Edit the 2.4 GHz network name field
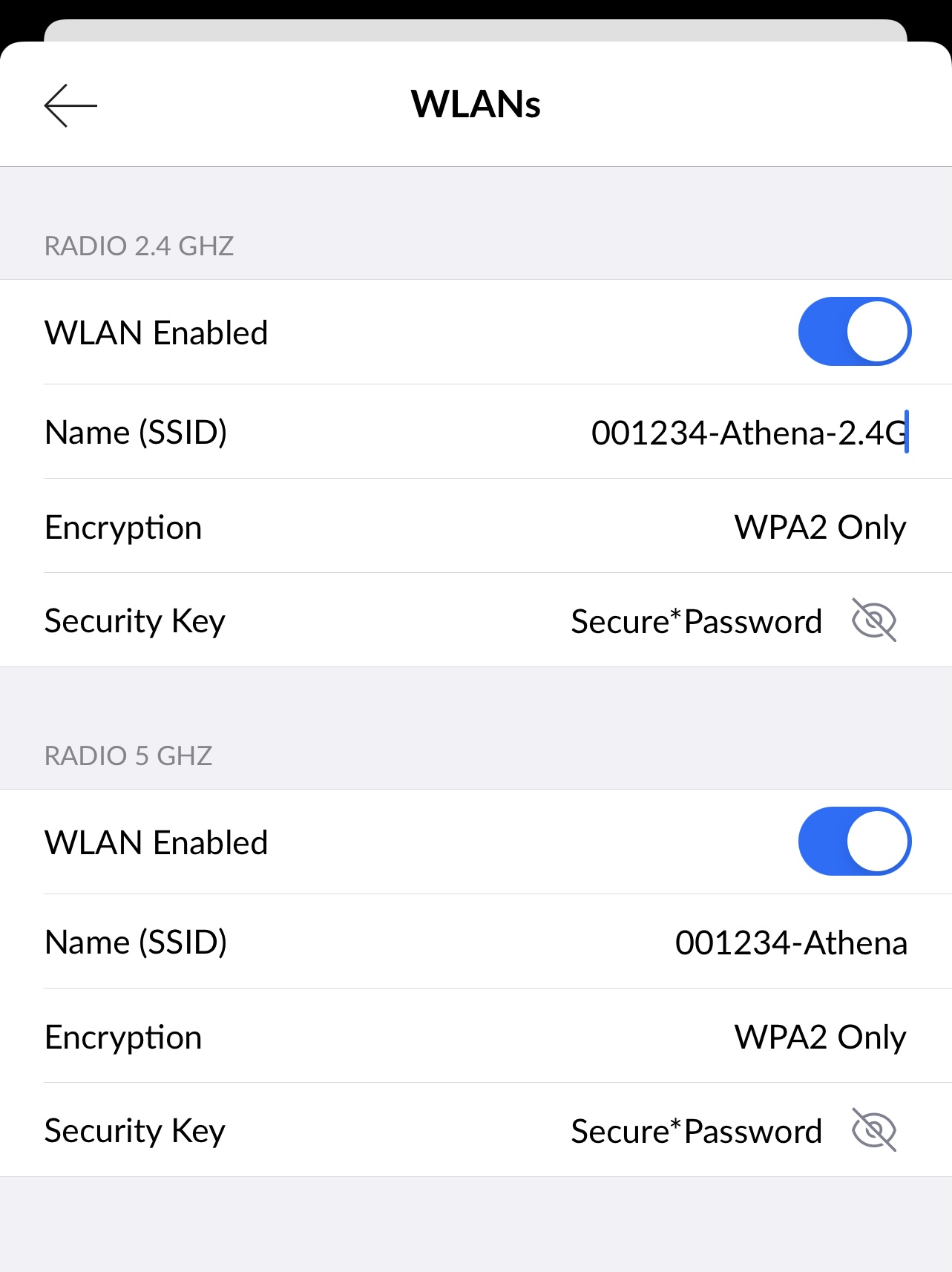The image size is (952, 1272). [748, 433]
